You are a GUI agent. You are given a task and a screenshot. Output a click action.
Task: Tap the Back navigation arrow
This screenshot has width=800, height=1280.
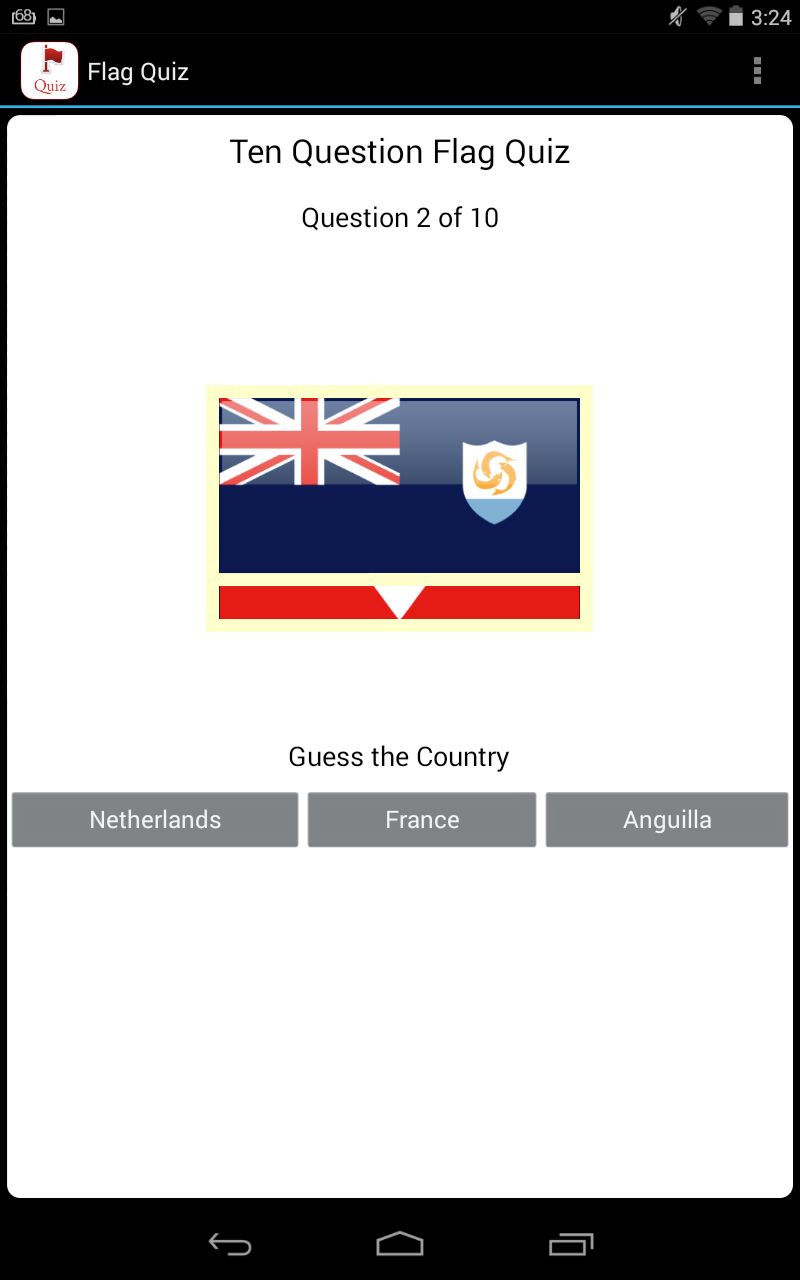(229, 1244)
